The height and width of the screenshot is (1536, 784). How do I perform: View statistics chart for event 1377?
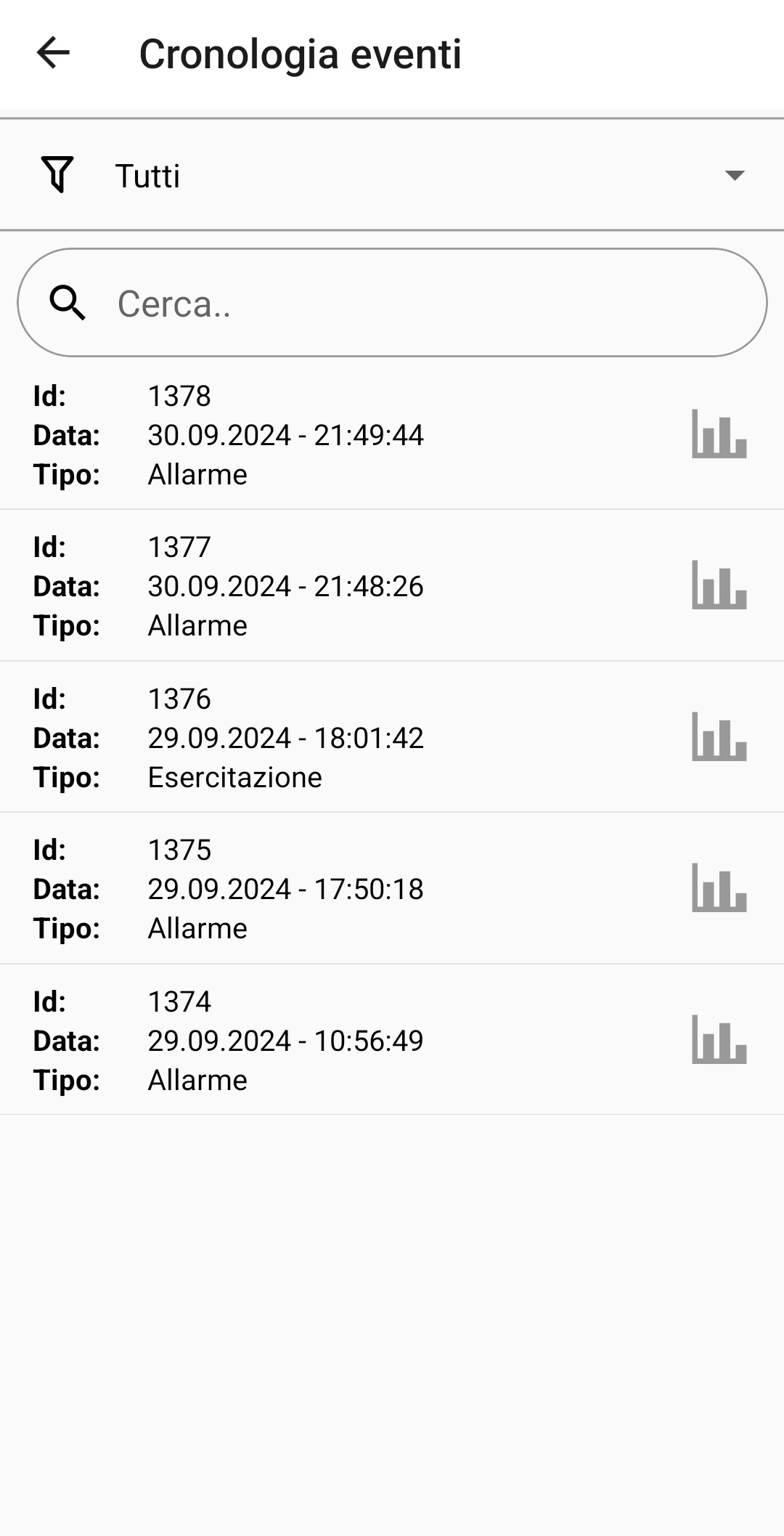(x=719, y=585)
